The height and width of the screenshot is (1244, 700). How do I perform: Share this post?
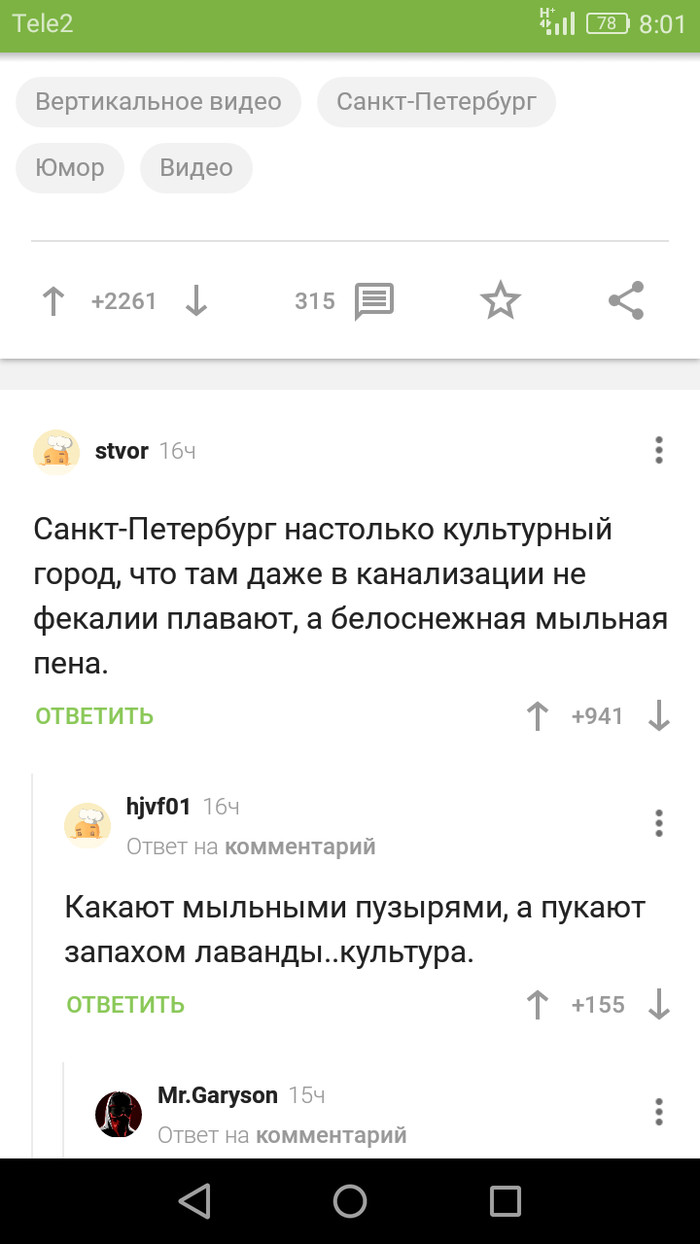pyautogui.click(x=627, y=301)
